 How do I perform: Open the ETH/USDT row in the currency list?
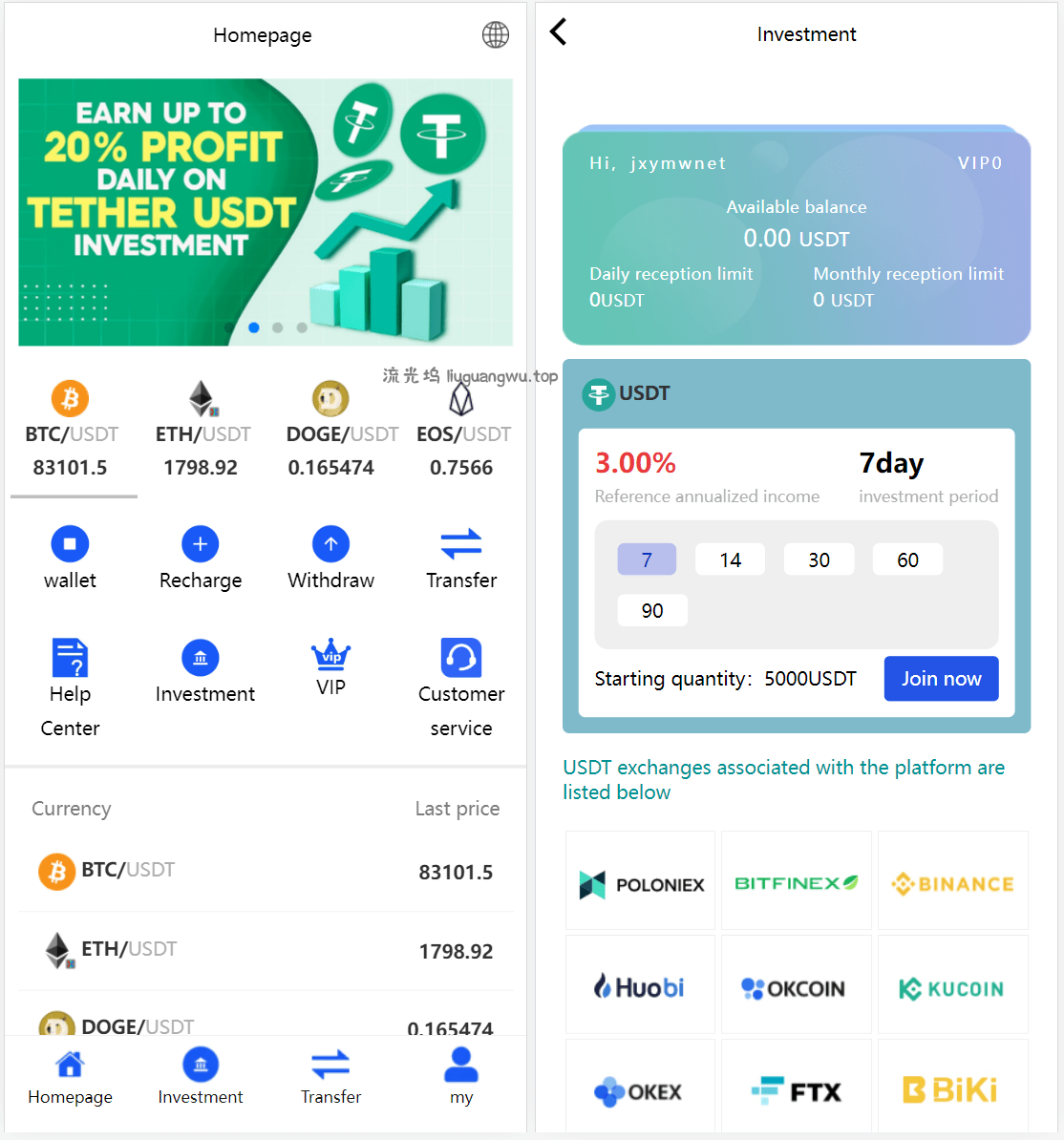(x=265, y=951)
